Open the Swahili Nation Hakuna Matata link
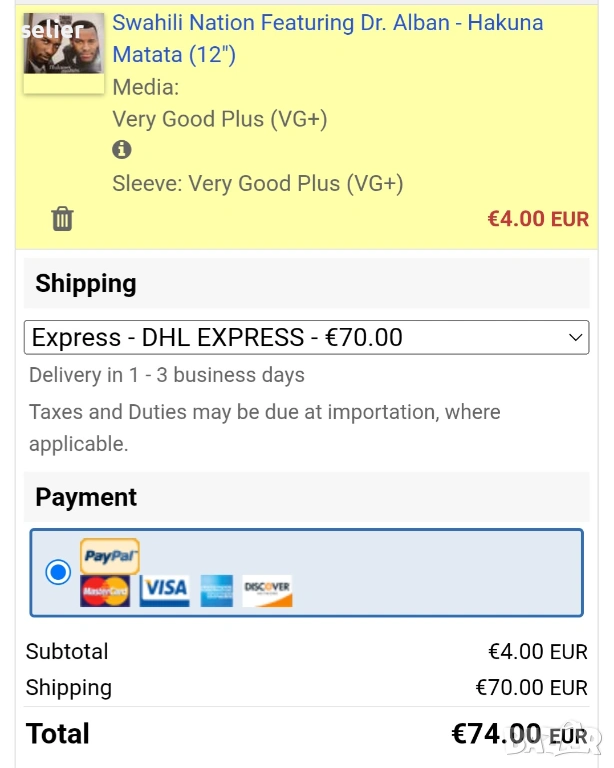 click(327, 38)
